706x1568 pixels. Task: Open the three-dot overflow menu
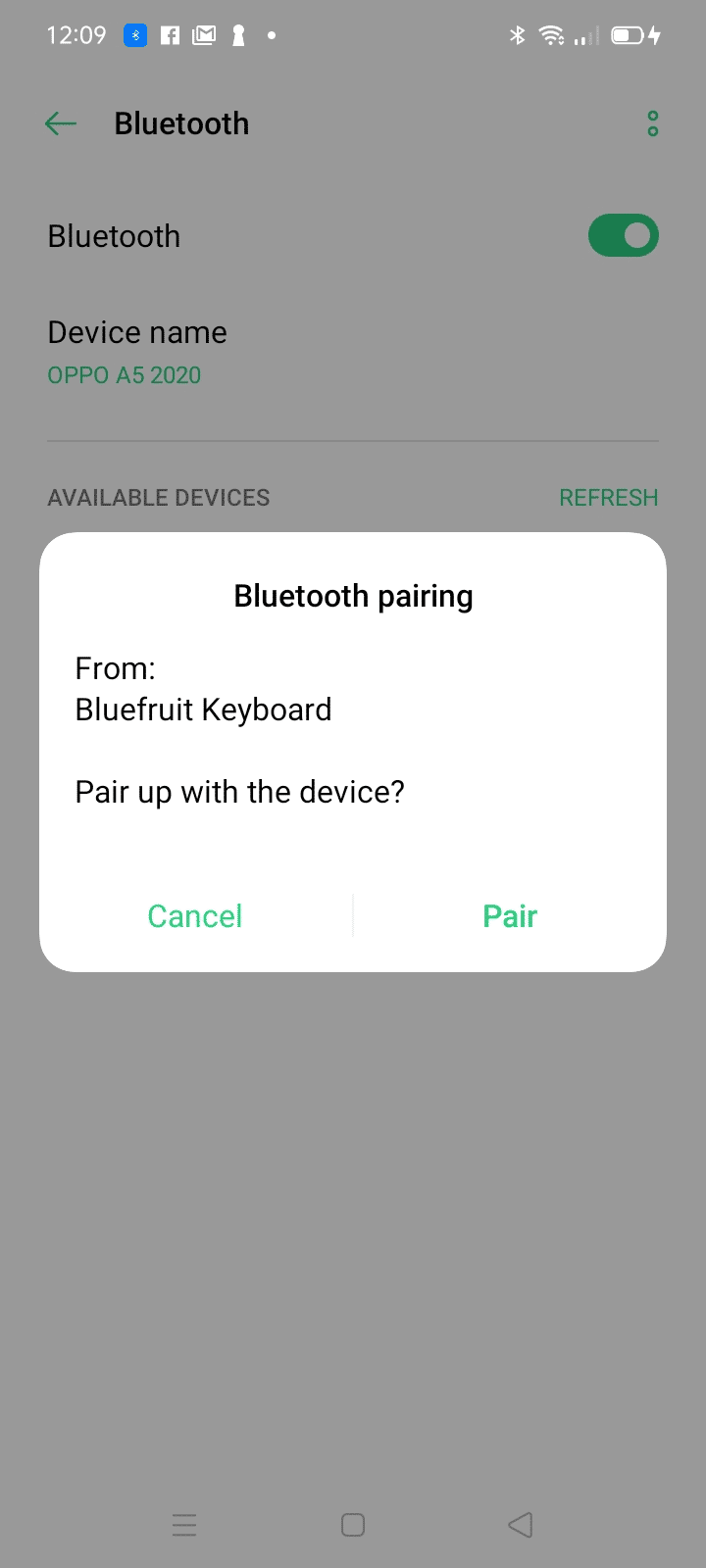[x=652, y=123]
